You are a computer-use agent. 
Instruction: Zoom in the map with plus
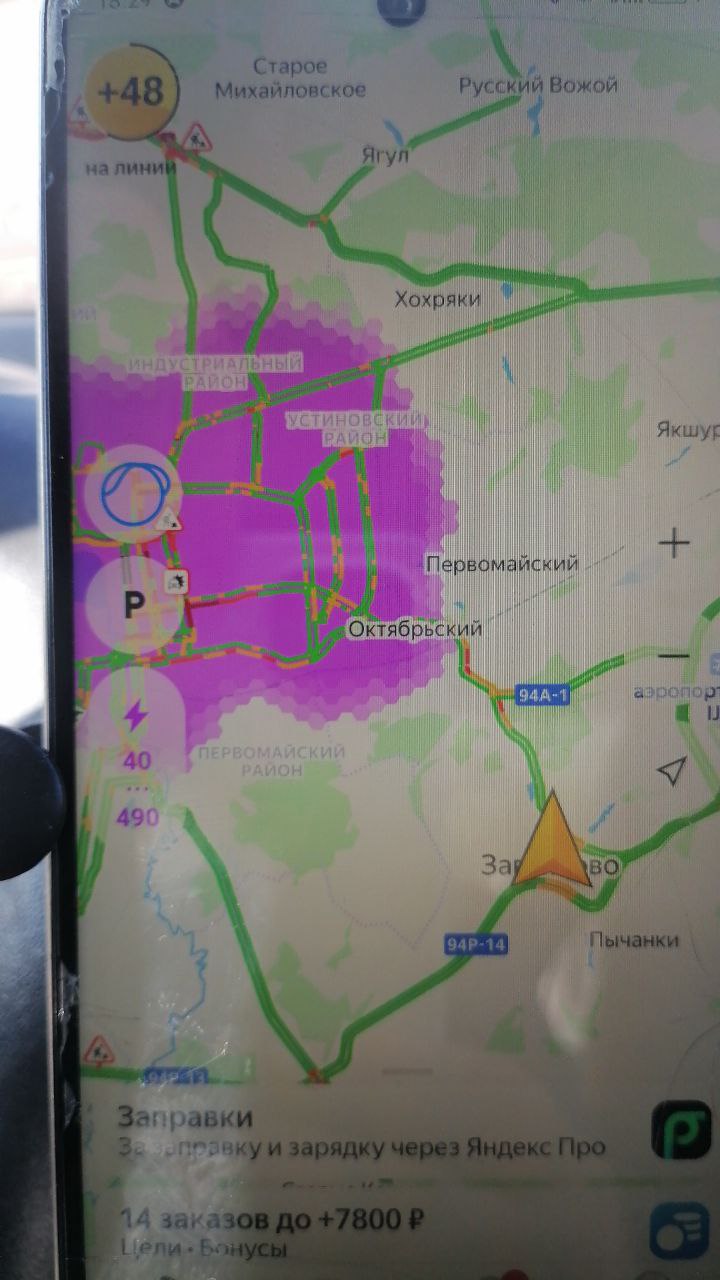[x=675, y=544]
